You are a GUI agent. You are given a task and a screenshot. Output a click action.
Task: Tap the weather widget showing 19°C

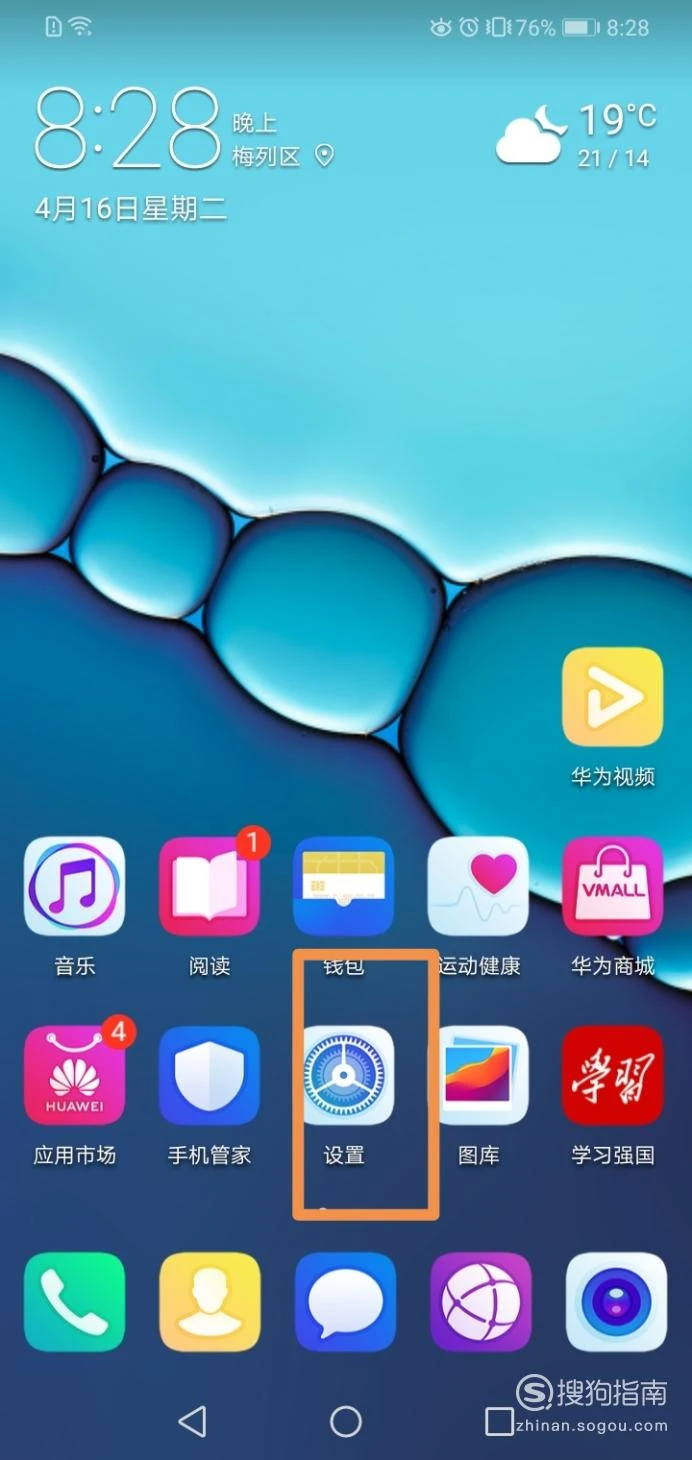[x=578, y=135]
